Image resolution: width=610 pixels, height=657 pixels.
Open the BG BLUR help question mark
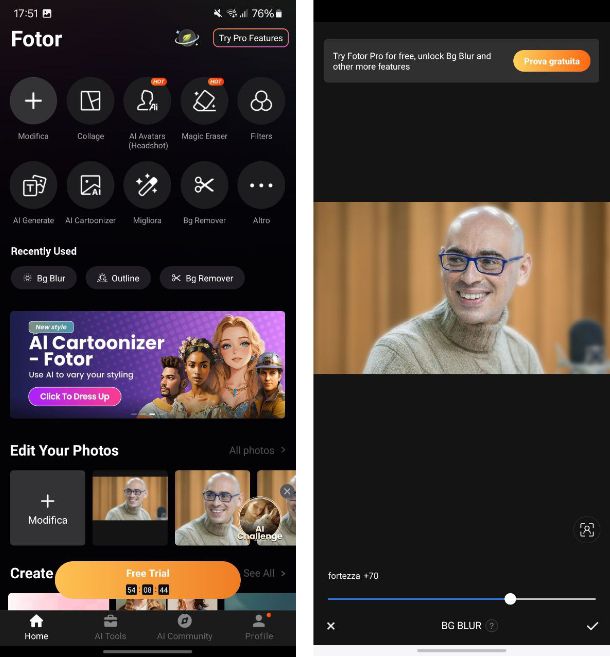(x=492, y=626)
